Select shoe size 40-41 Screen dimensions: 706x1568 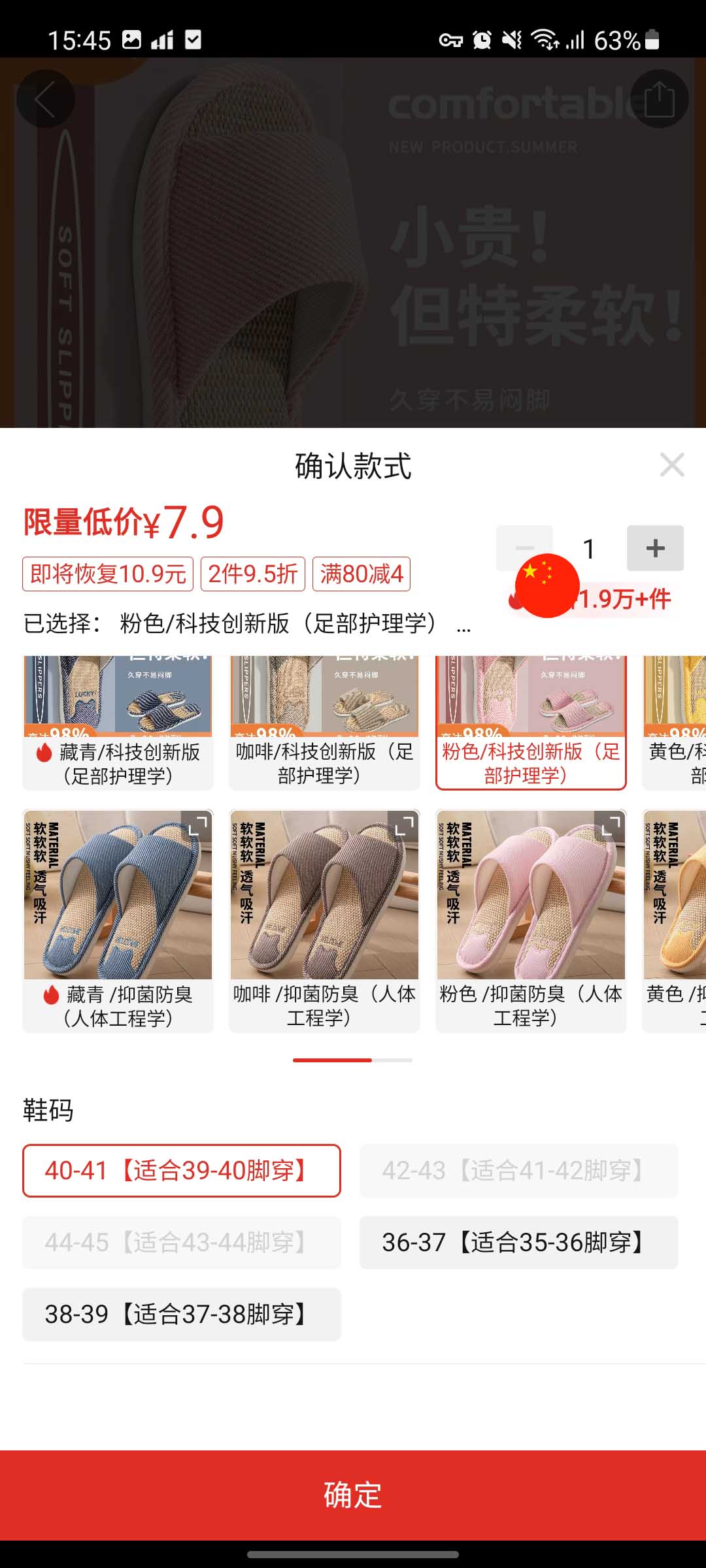[x=182, y=1171]
